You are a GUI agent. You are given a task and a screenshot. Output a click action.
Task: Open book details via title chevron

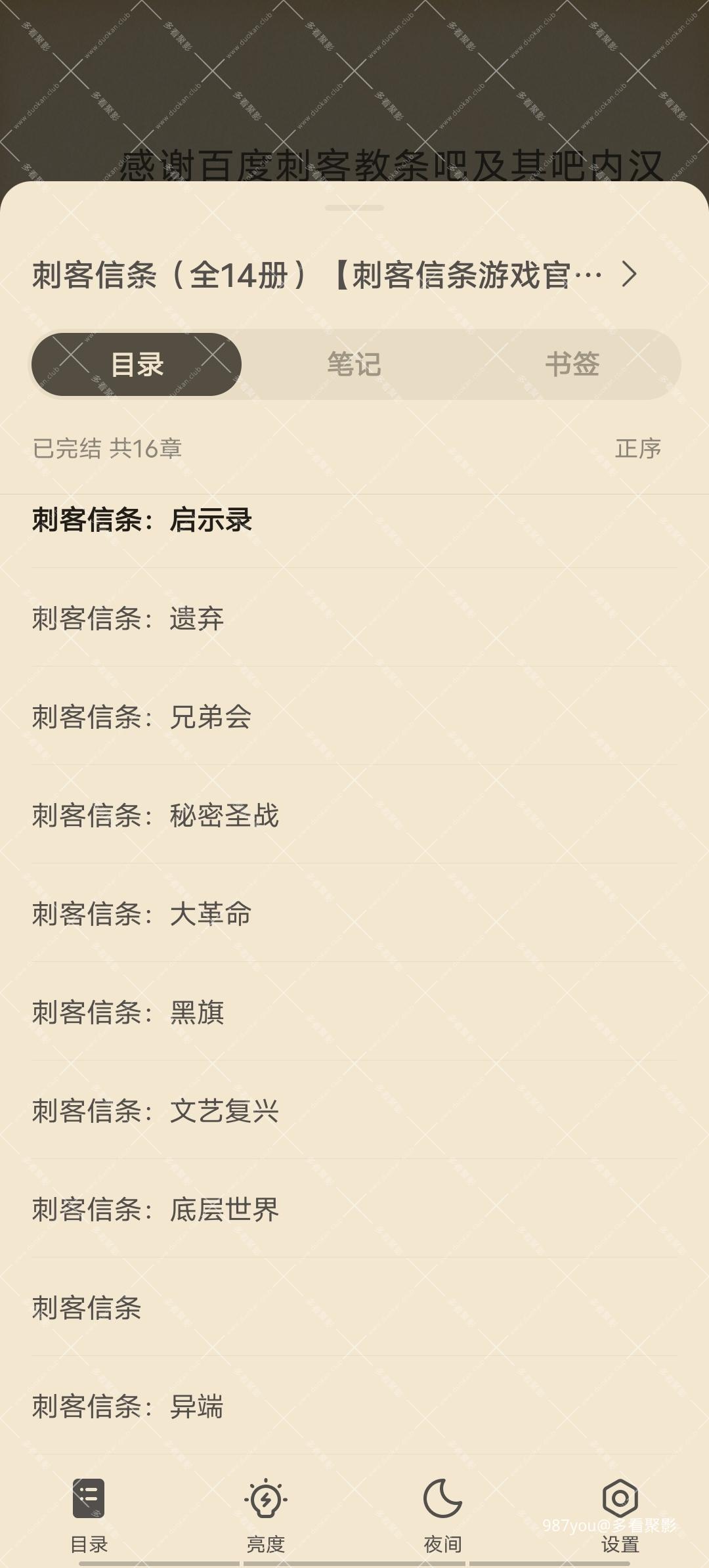tap(628, 275)
